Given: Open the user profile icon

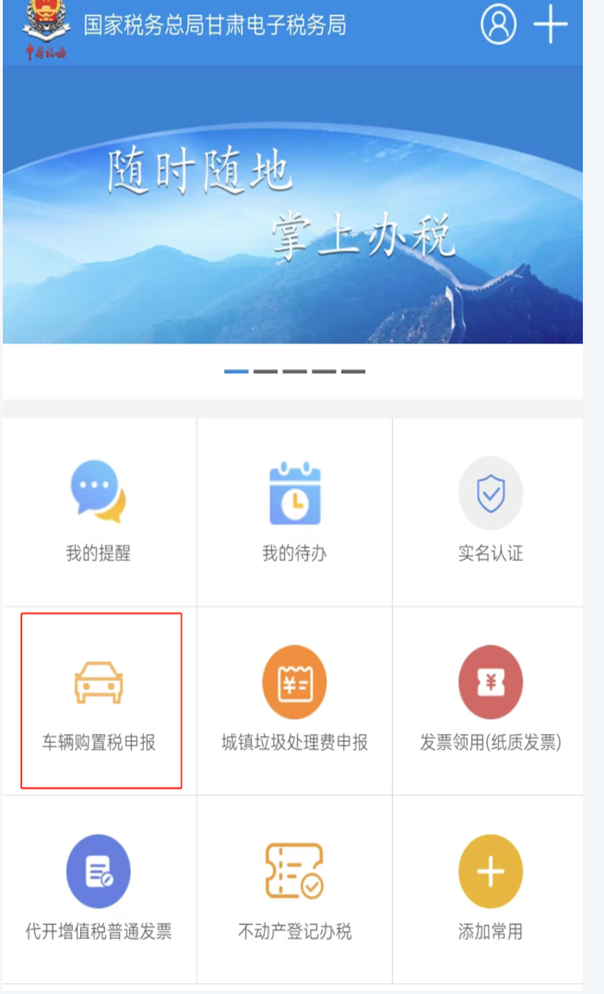Looking at the screenshot, I should pos(498,24).
